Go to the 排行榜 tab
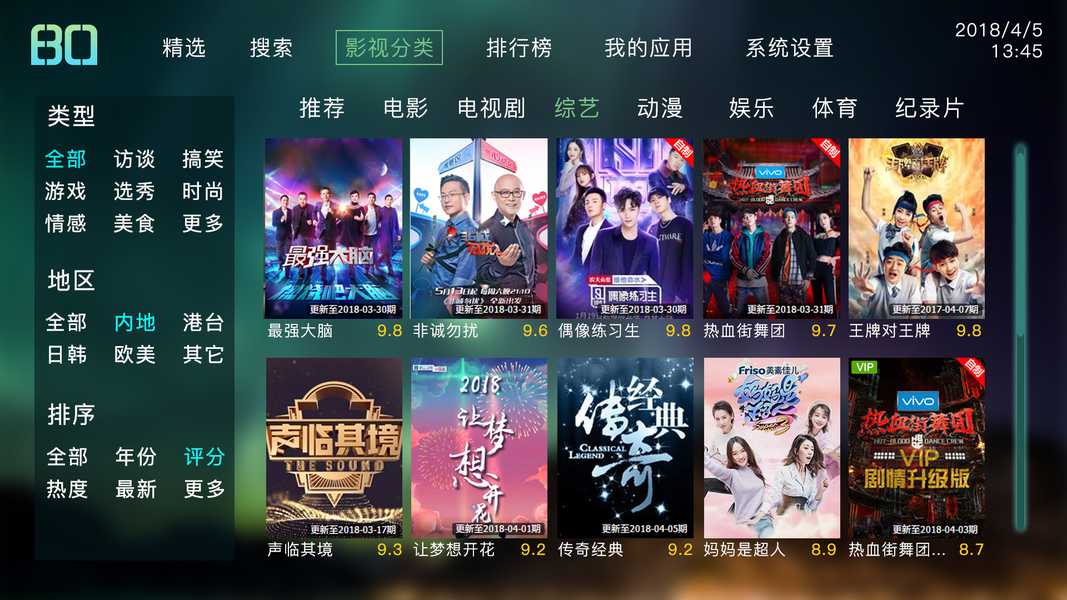The height and width of the screenshot is (600, 1067). 519,48
